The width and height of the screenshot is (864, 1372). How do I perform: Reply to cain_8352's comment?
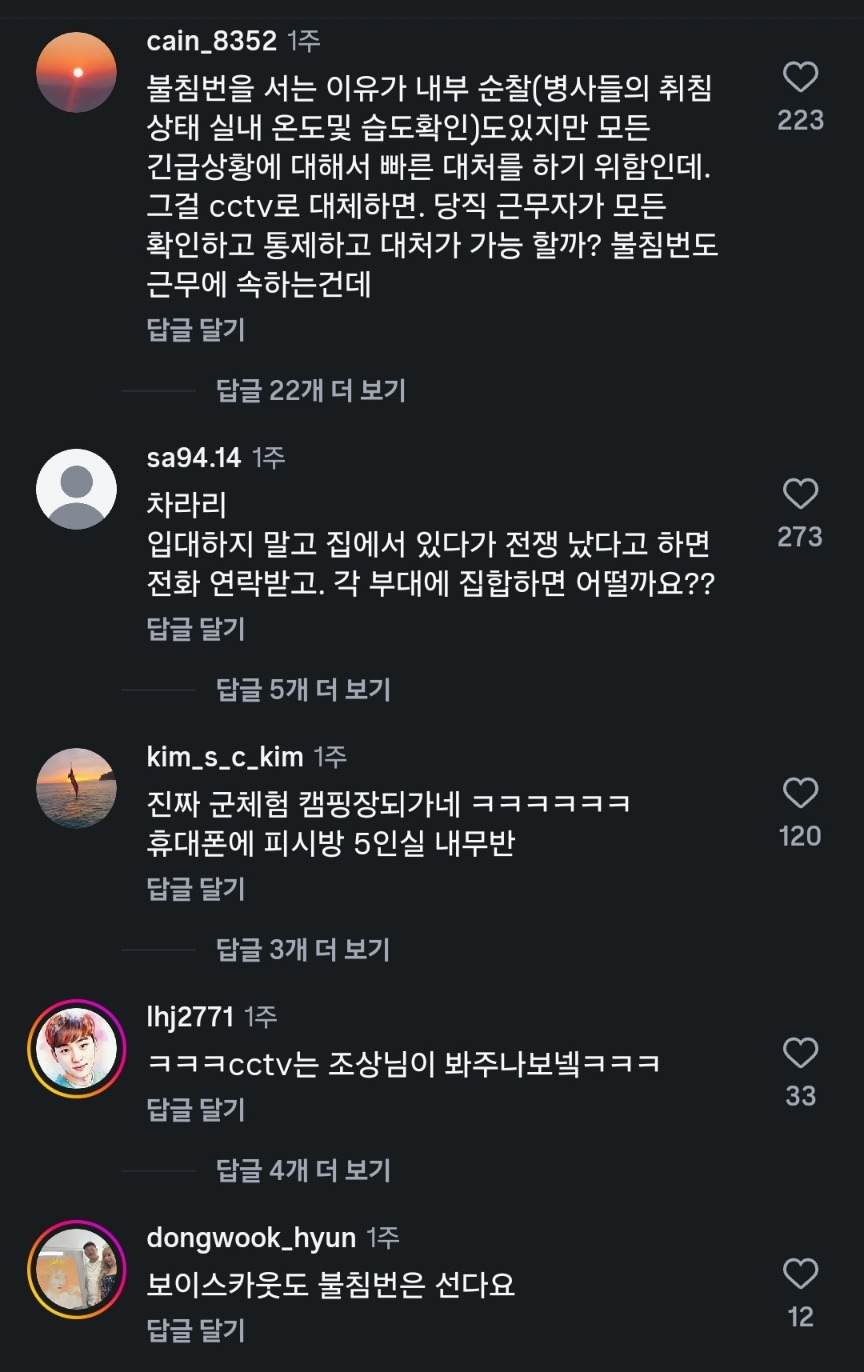pos(196,329)
